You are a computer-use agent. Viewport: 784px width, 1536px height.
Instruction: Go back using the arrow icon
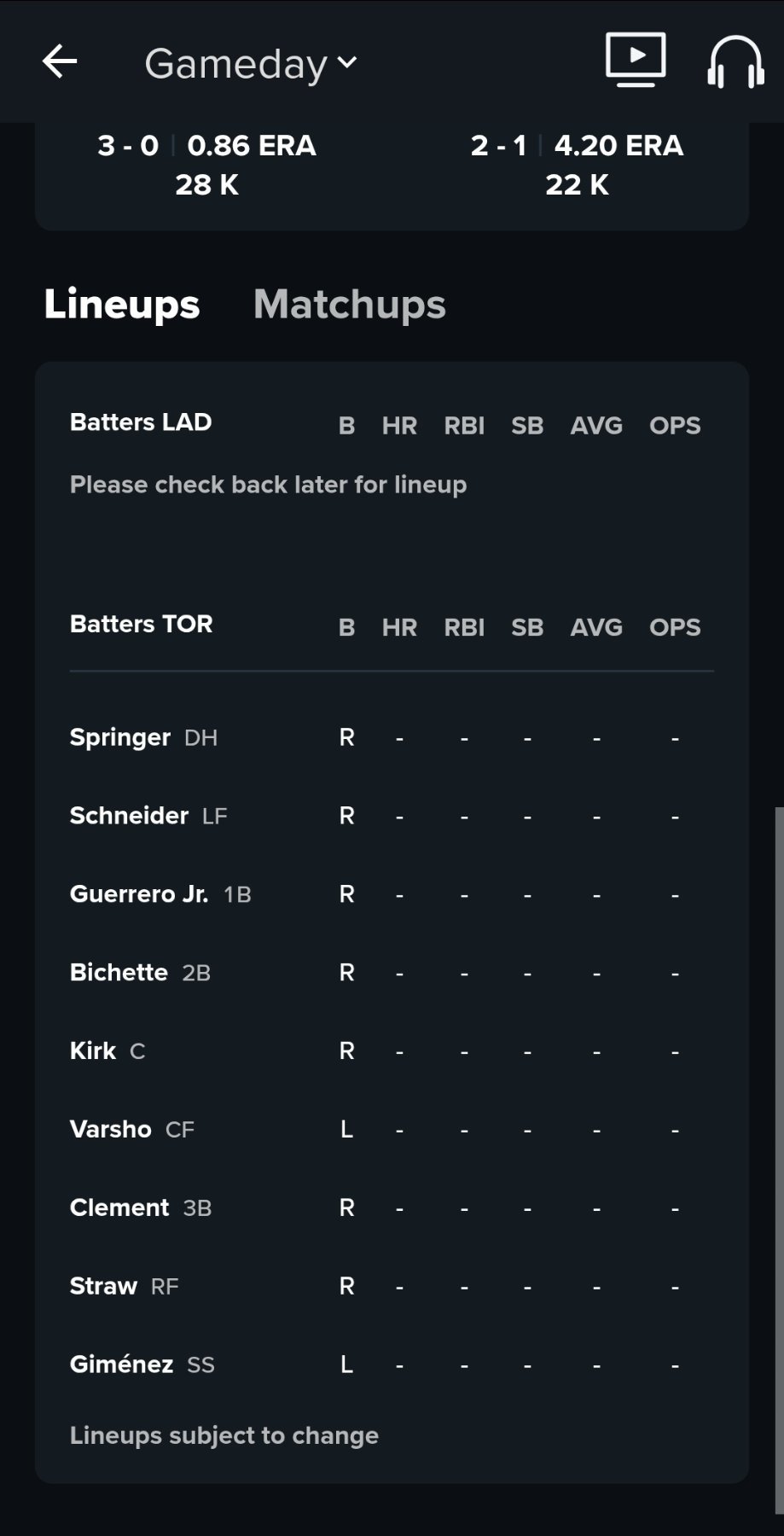tap(60, 61)
